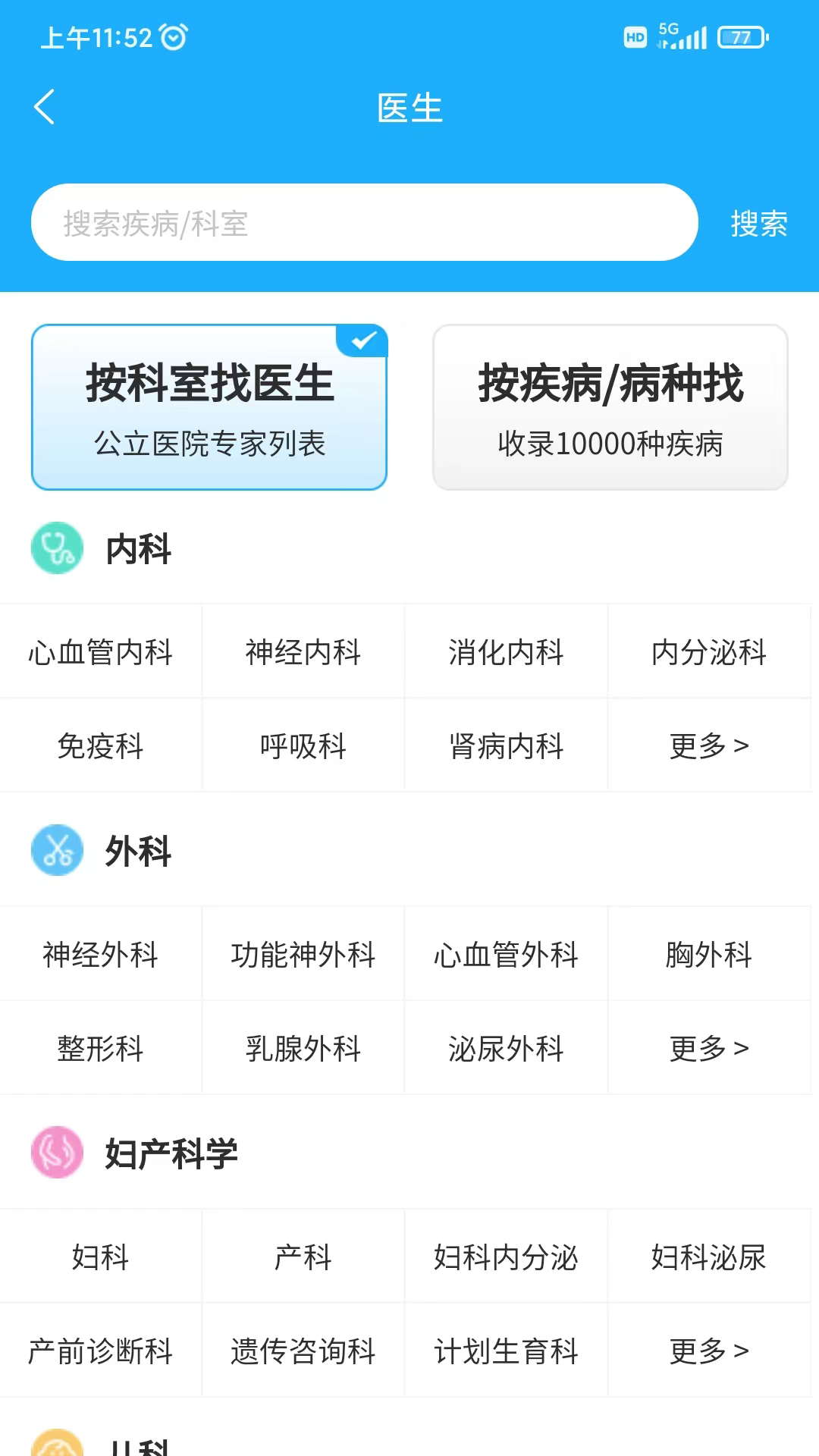The height and width of the screenshot is (1456, 819).
Task: Show more 妇产科学 departments via 更多
Action: click(x=709, y=1351)
